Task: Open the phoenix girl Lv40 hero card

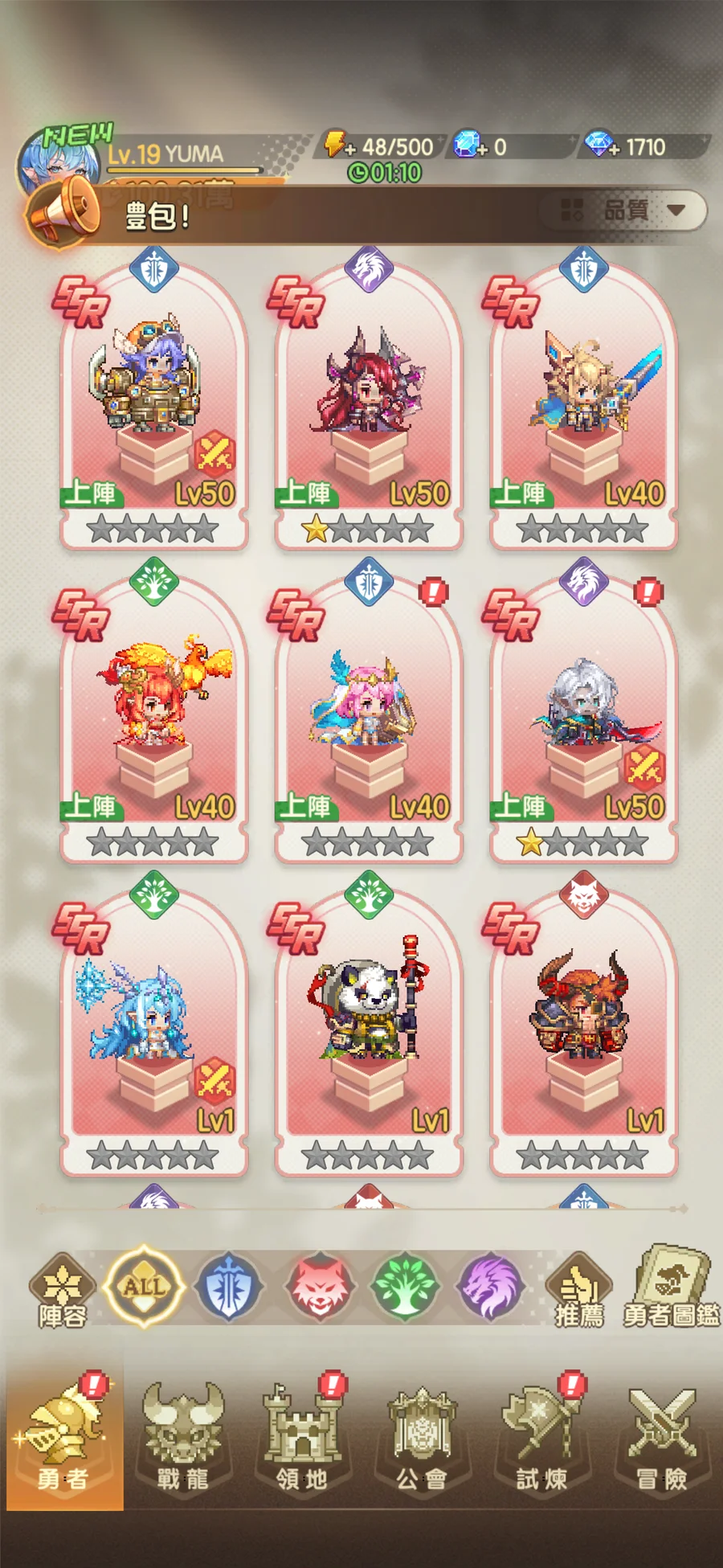Action: [153, 715]
